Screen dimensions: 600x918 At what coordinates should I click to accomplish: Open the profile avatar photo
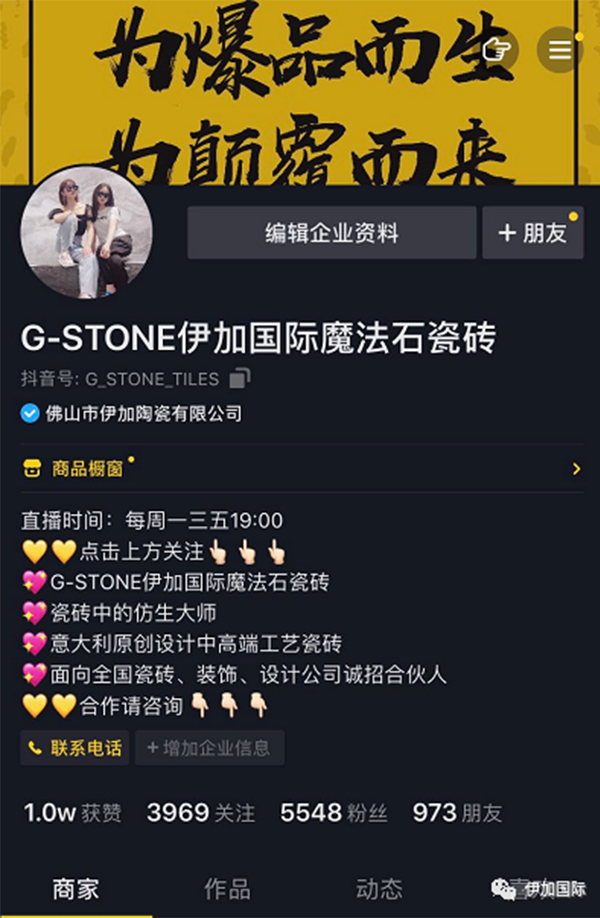click(87, 232)
